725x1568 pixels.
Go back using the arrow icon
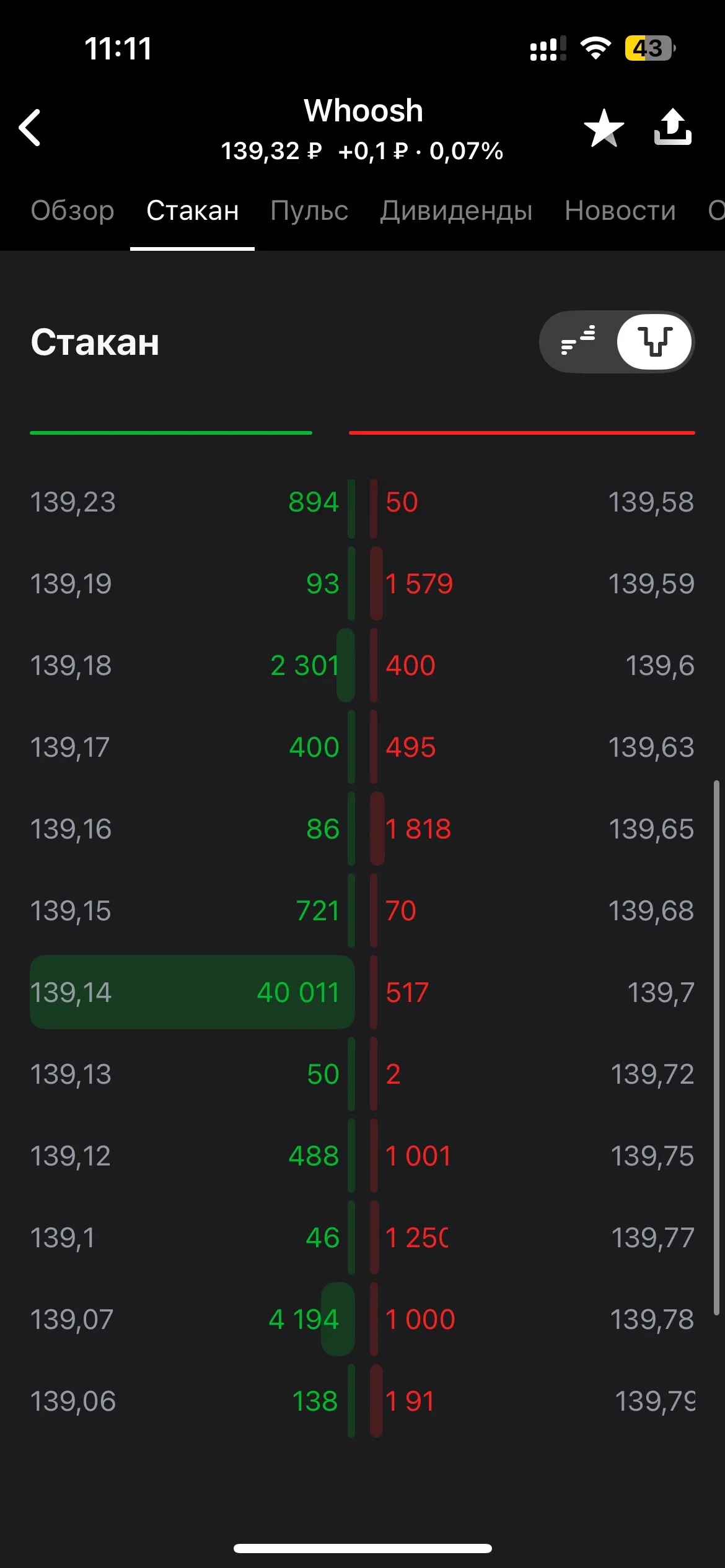pyautogui.click(x=30, y=128)
